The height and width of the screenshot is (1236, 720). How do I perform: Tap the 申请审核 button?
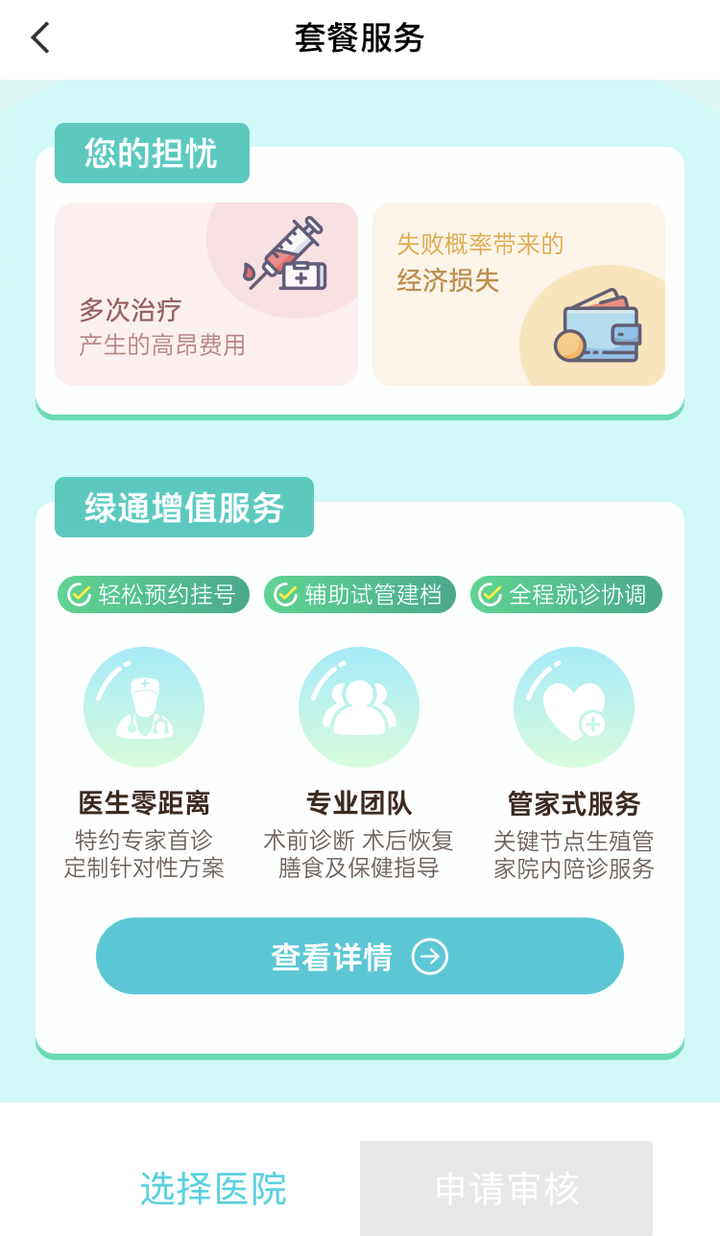506,1188
